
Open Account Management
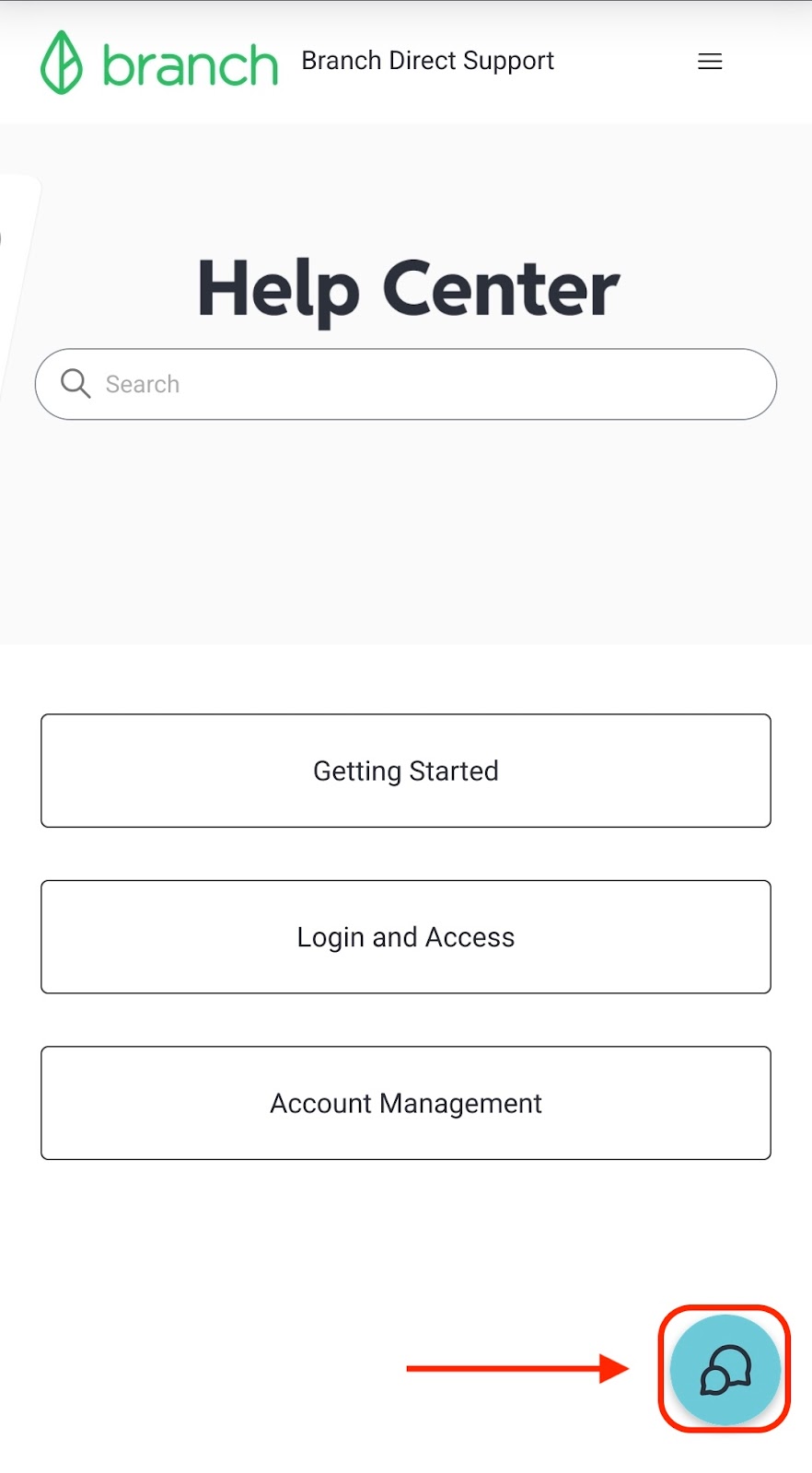(405, 1103)
